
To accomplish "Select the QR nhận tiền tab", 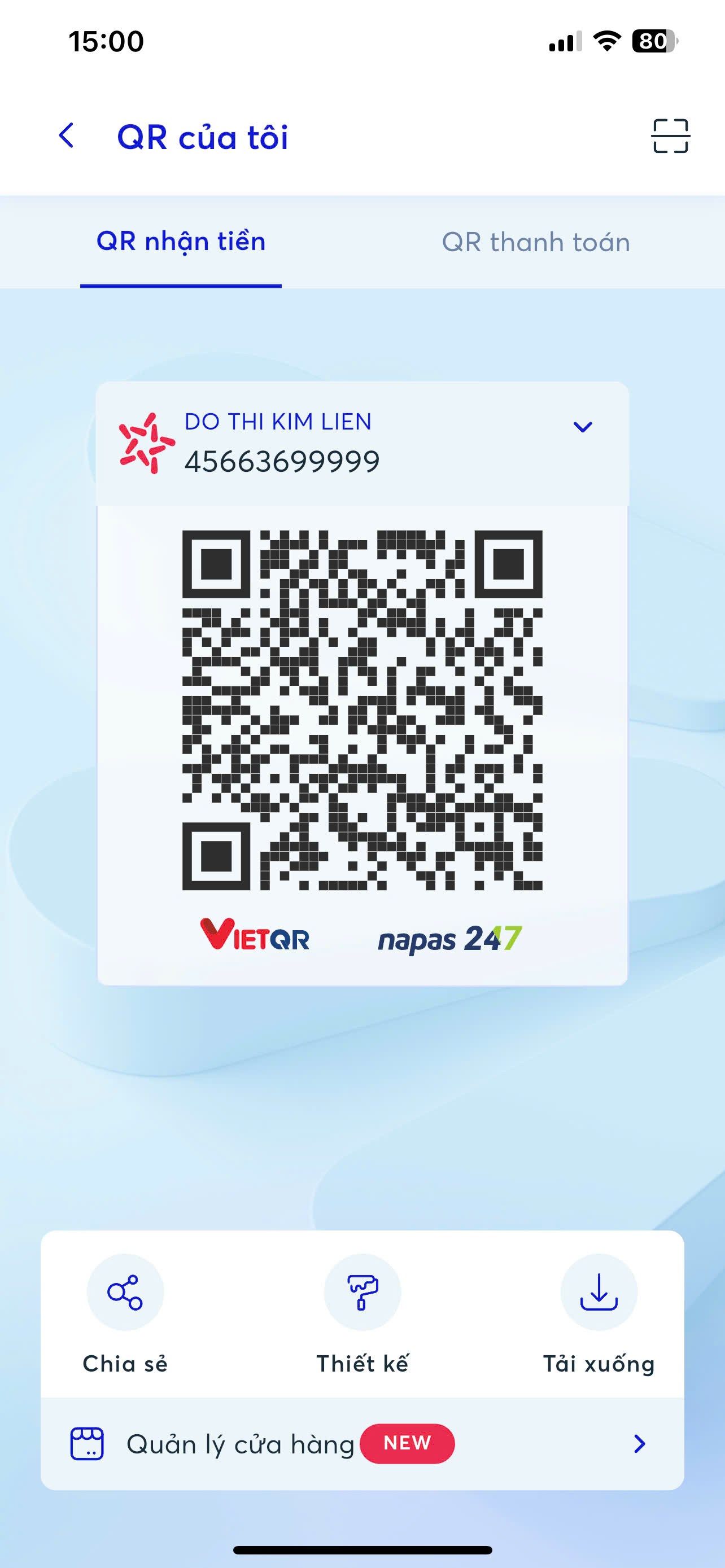I will (181, 242).
